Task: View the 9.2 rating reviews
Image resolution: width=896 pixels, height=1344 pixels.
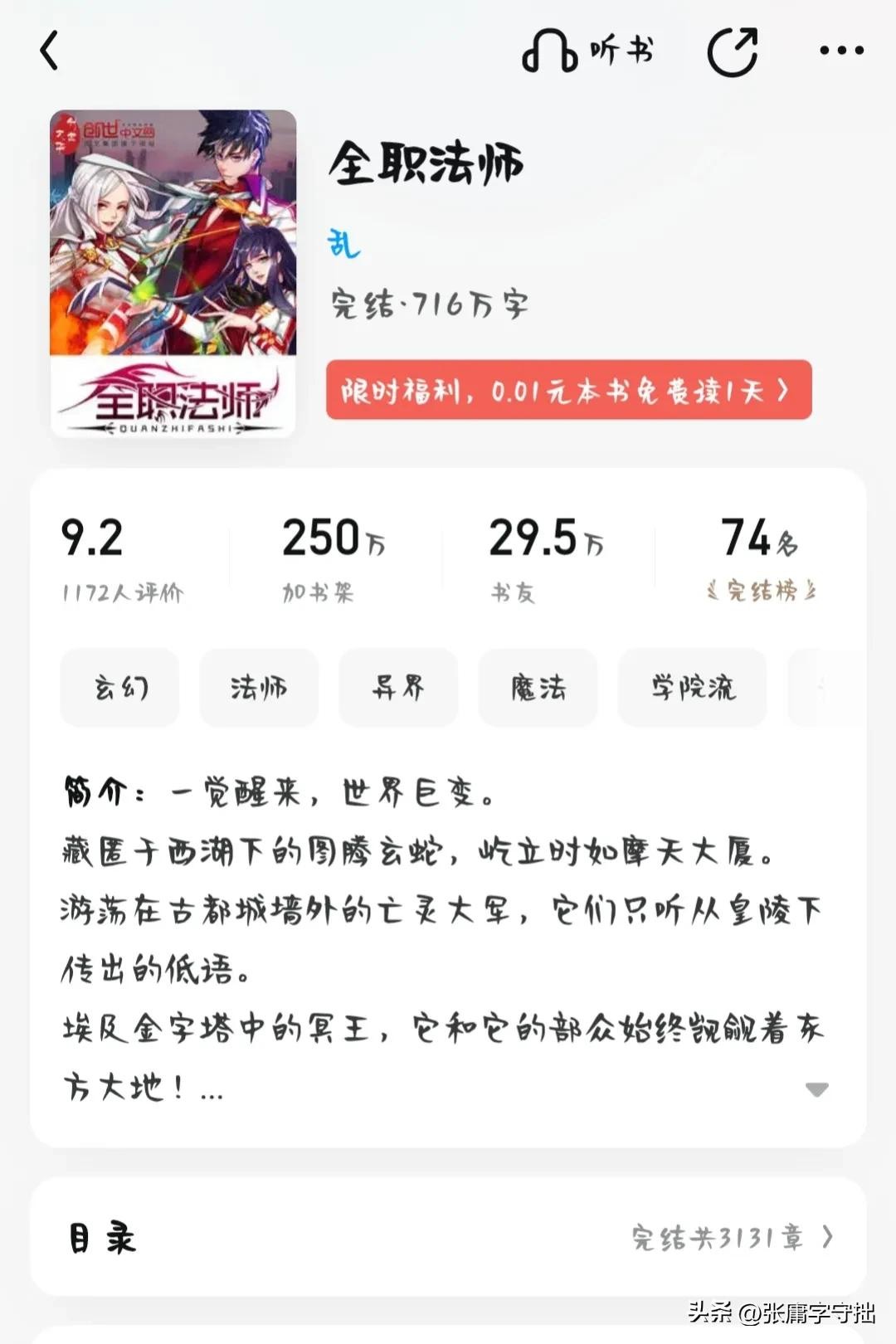Action: tap(121, 558)
